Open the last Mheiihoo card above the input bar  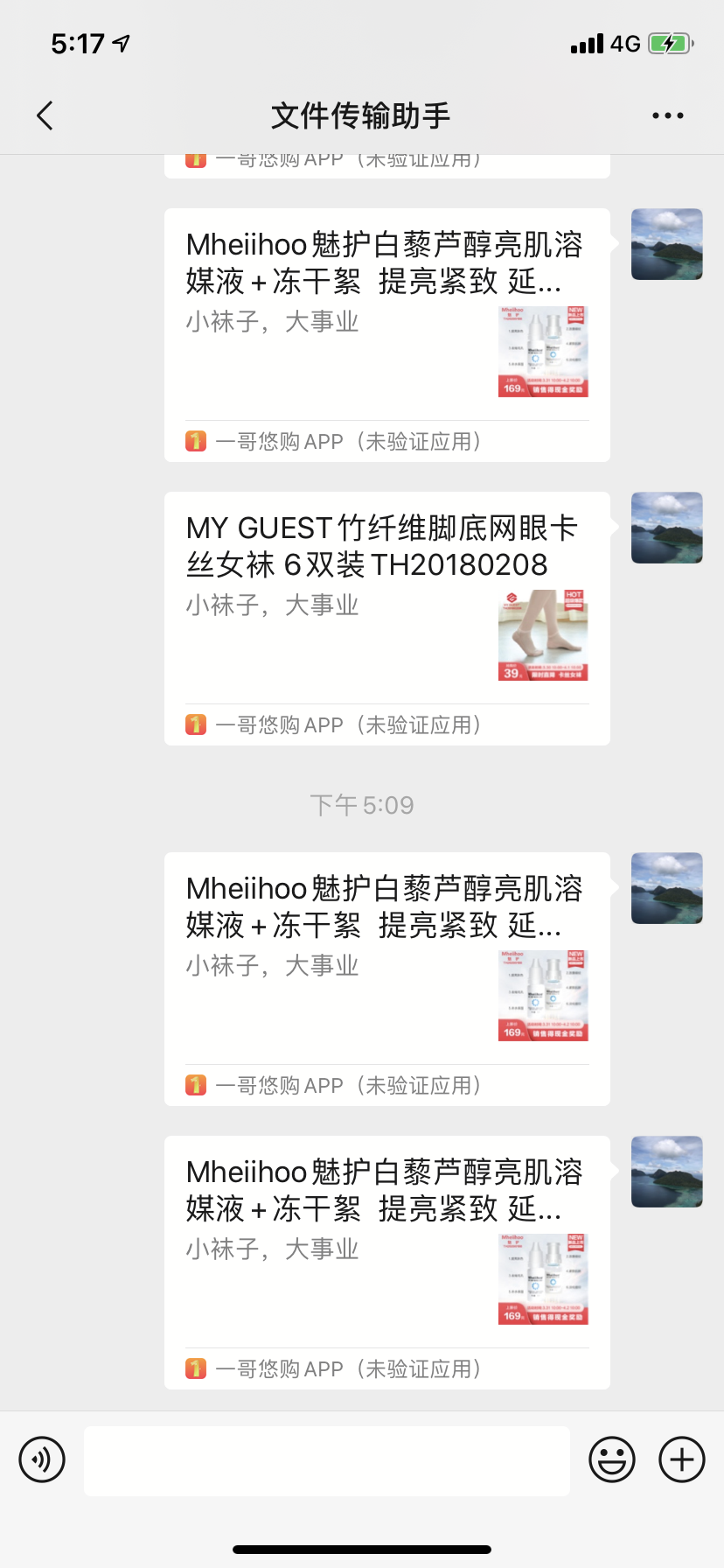[387, 1263]
